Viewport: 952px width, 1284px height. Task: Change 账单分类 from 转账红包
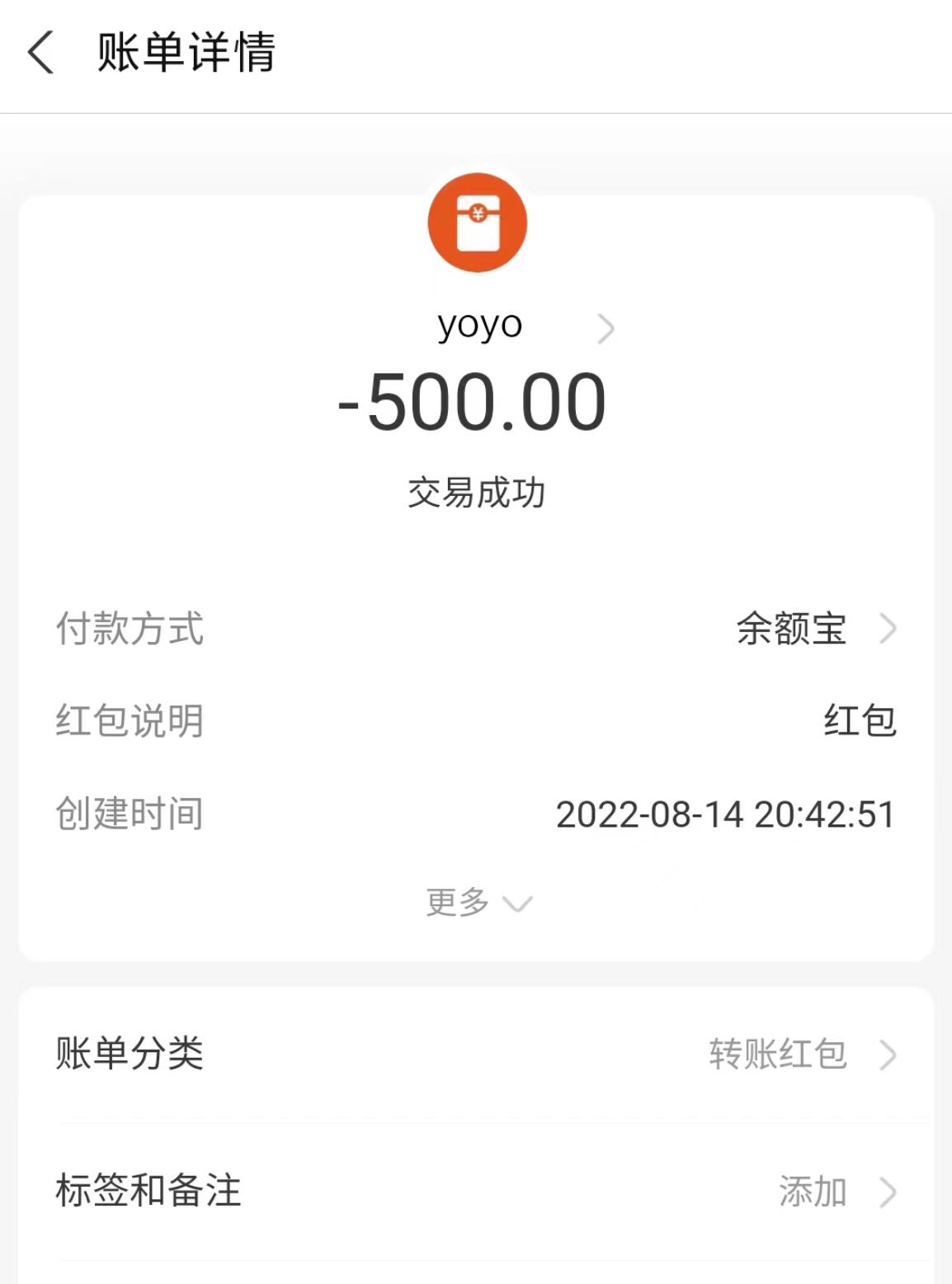(802, 1054)
